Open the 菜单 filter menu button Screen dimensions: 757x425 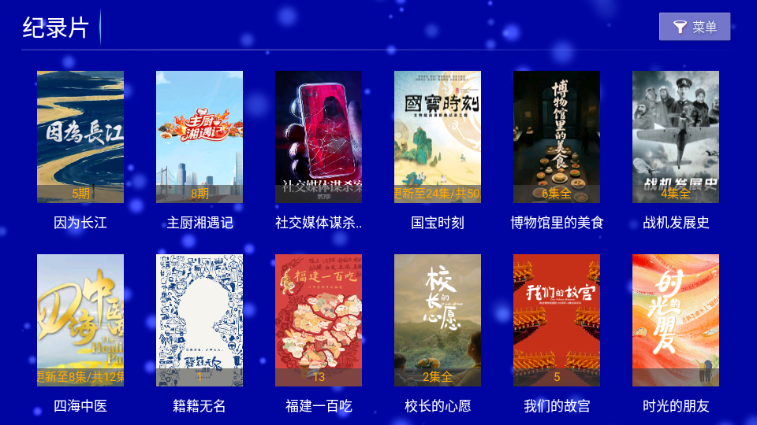[x=694, y=27]
